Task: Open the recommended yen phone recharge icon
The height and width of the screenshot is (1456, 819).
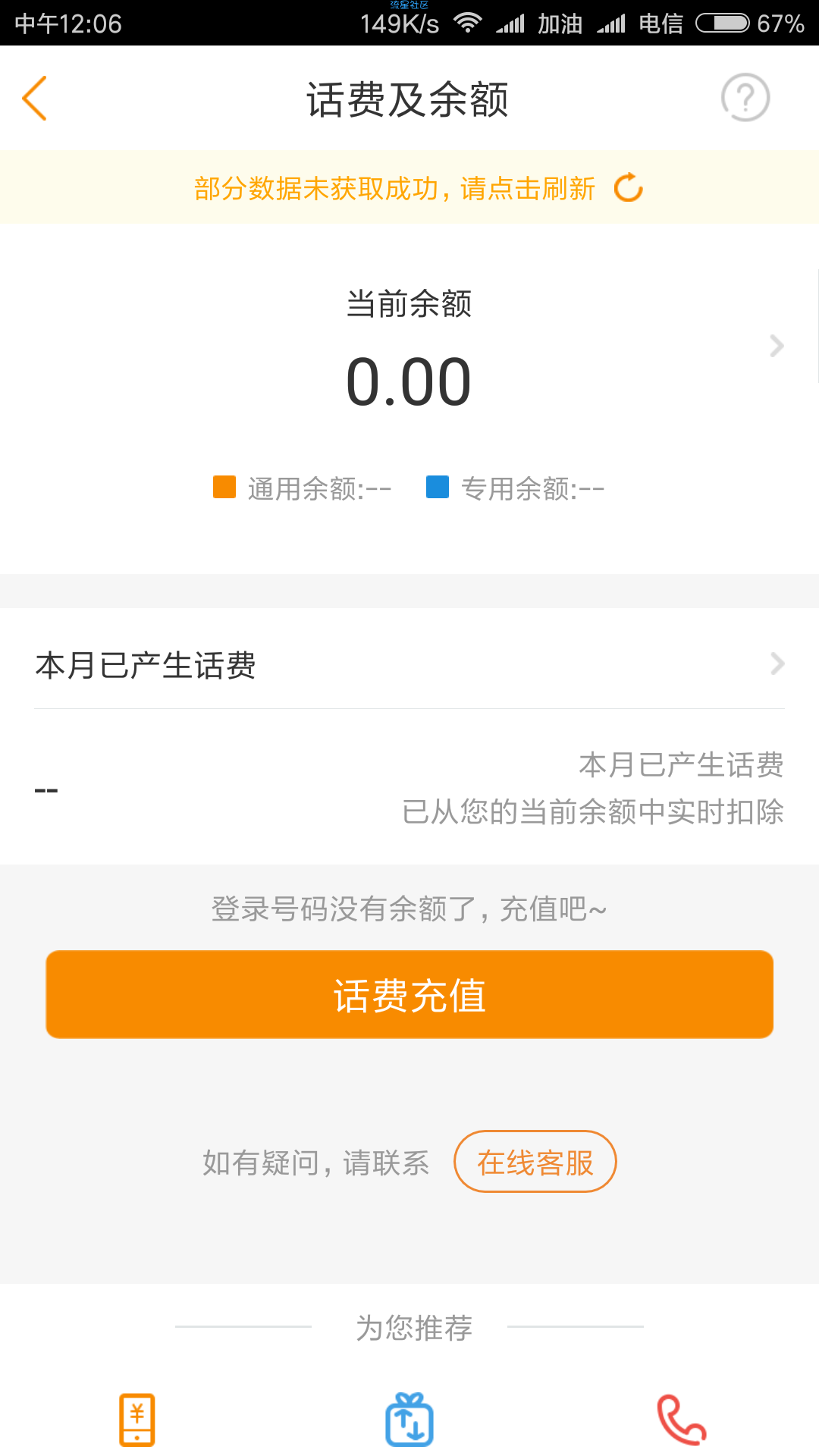Action: [137, 1420]
